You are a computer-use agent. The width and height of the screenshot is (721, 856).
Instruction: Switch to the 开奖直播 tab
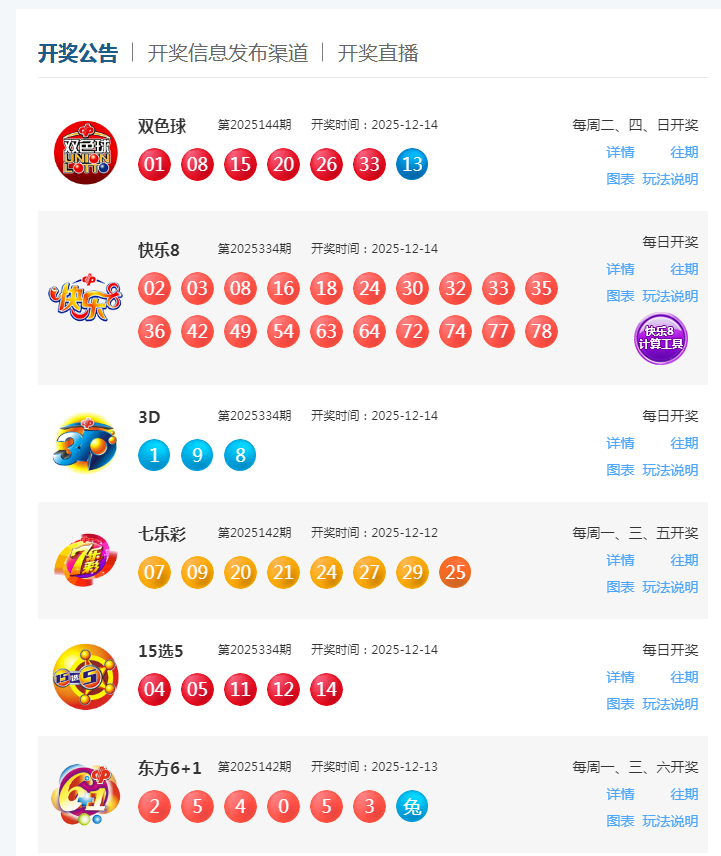pyautogui.click(x=378, y=53)
